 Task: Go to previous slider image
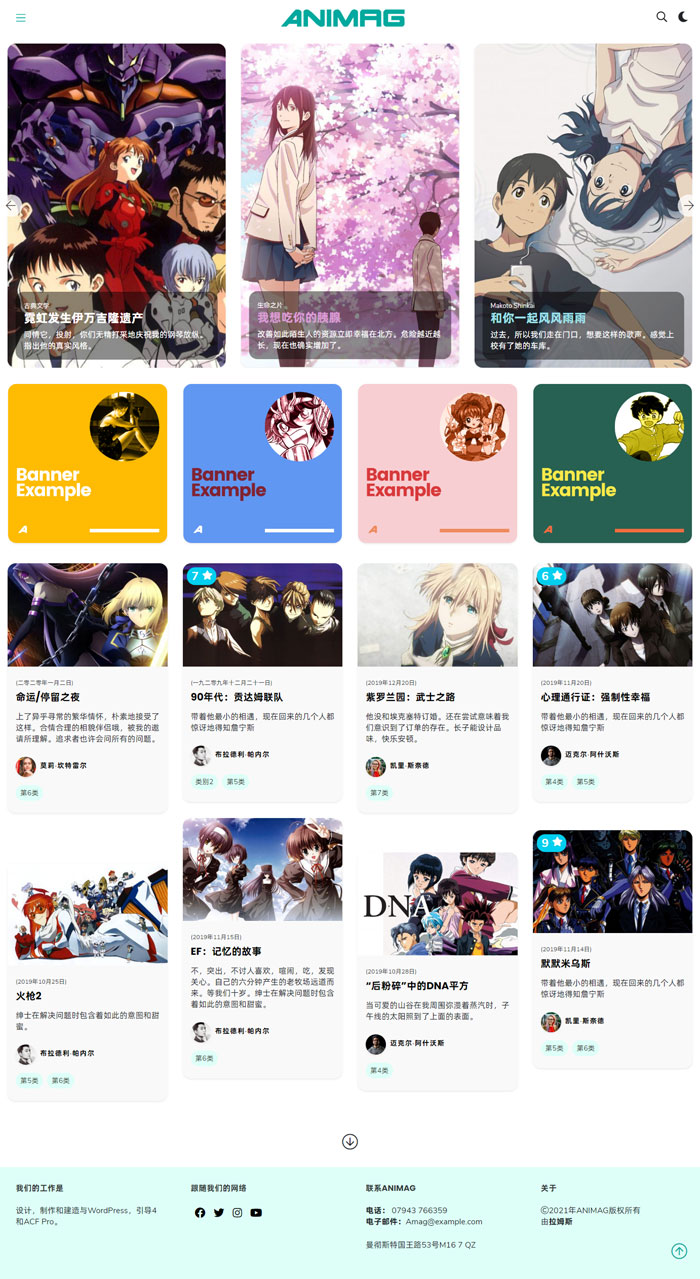point(12,205)
